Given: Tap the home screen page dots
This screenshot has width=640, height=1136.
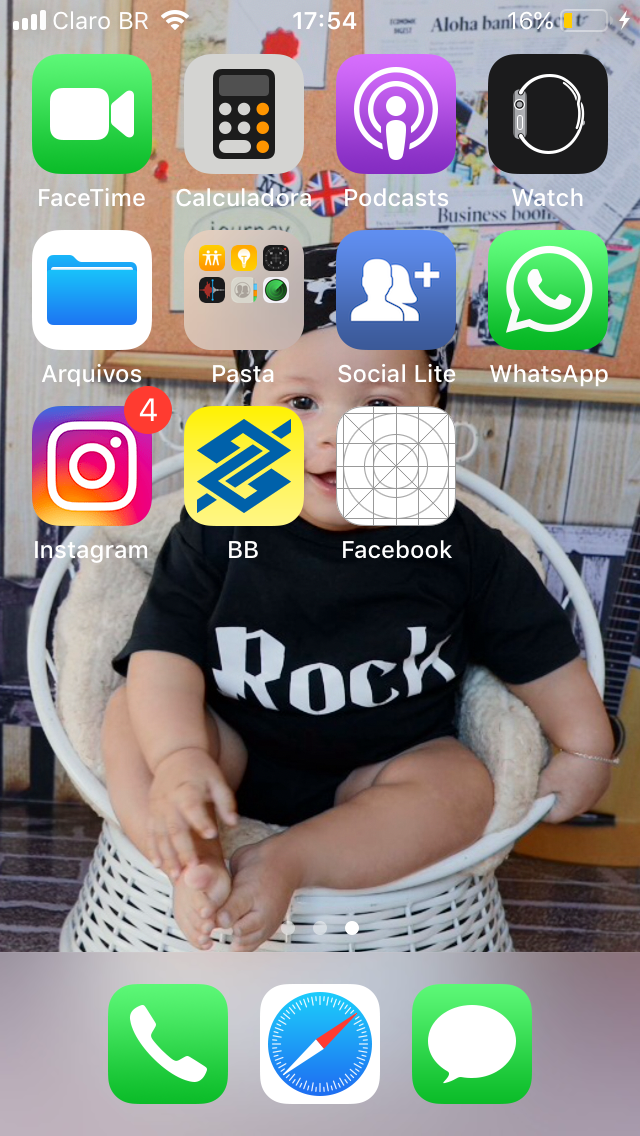Looking at the screenshot, I should pos(320,928).
